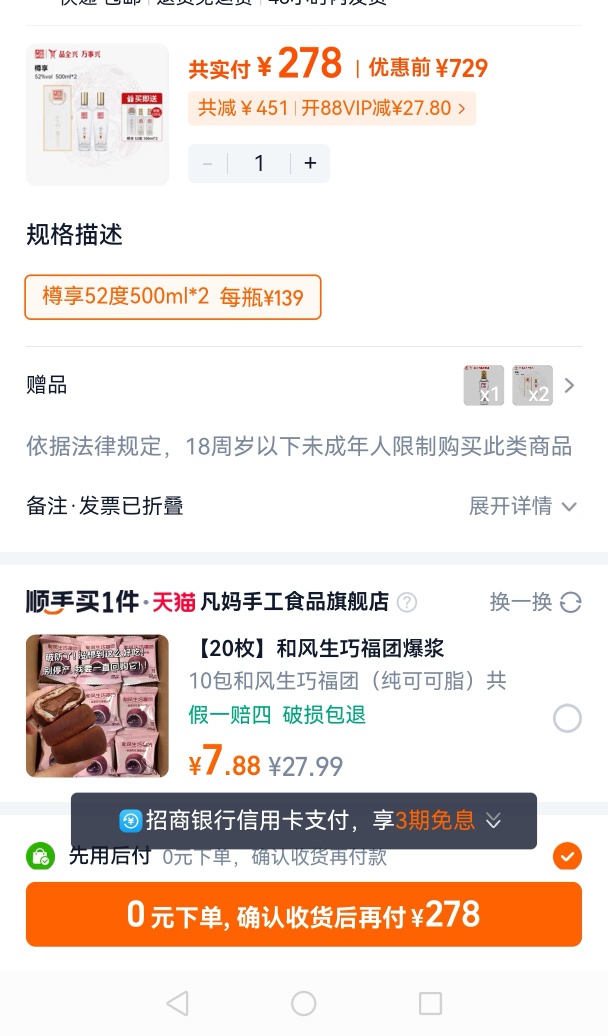The width and height of the screenshot is (608, 1036).
Task: Open the help icon beside 凡妈手工食品旗舰店
Action: click(x=407, y=602)
